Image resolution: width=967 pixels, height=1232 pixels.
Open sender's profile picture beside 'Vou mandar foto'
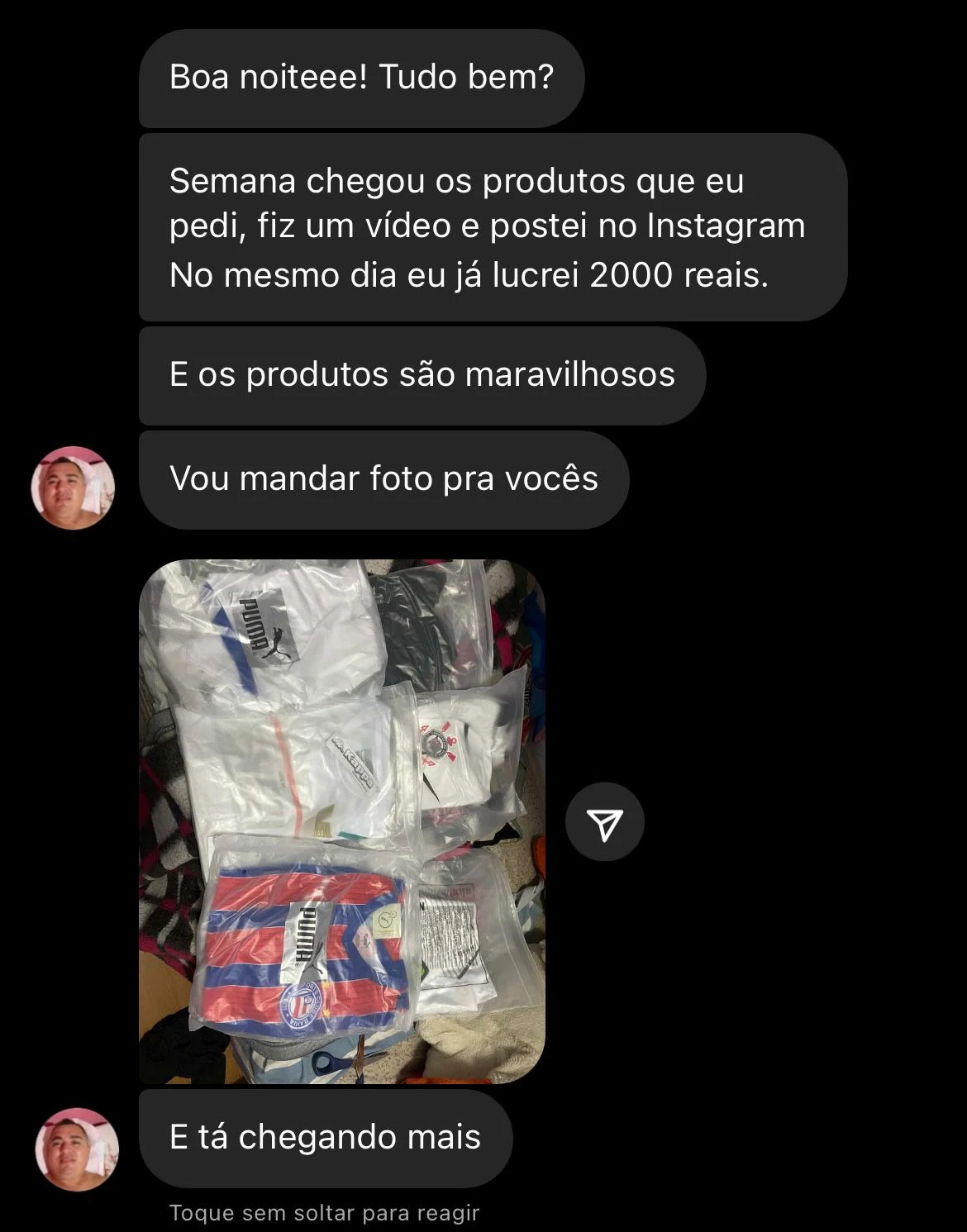point(73,488)
